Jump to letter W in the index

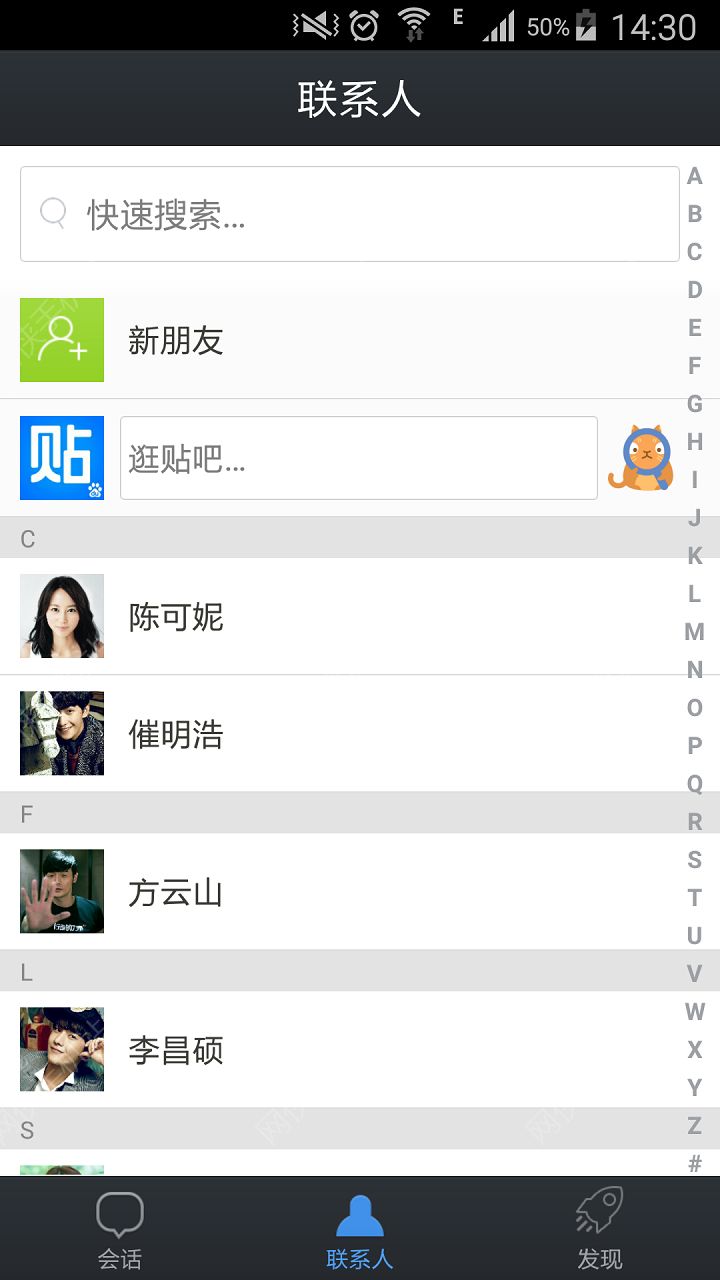tap(694, 1012)
